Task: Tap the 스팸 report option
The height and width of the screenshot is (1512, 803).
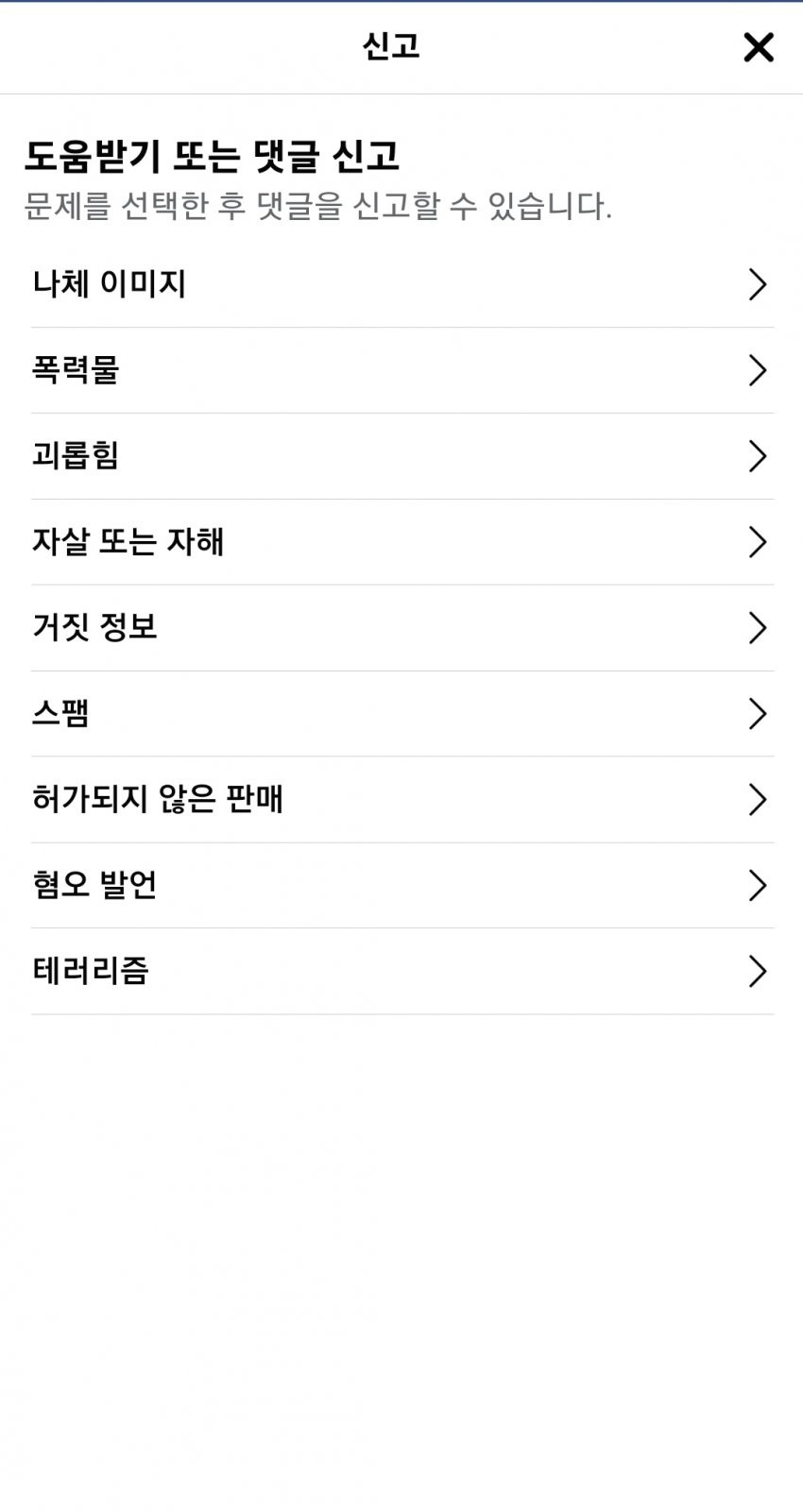Action: pos(401,714)
